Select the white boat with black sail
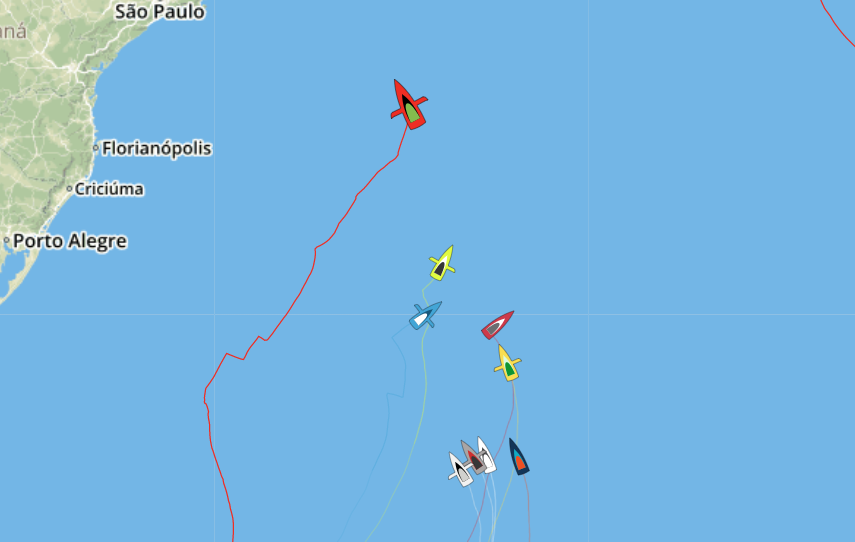The image size is (855, 542). (462, 472)
